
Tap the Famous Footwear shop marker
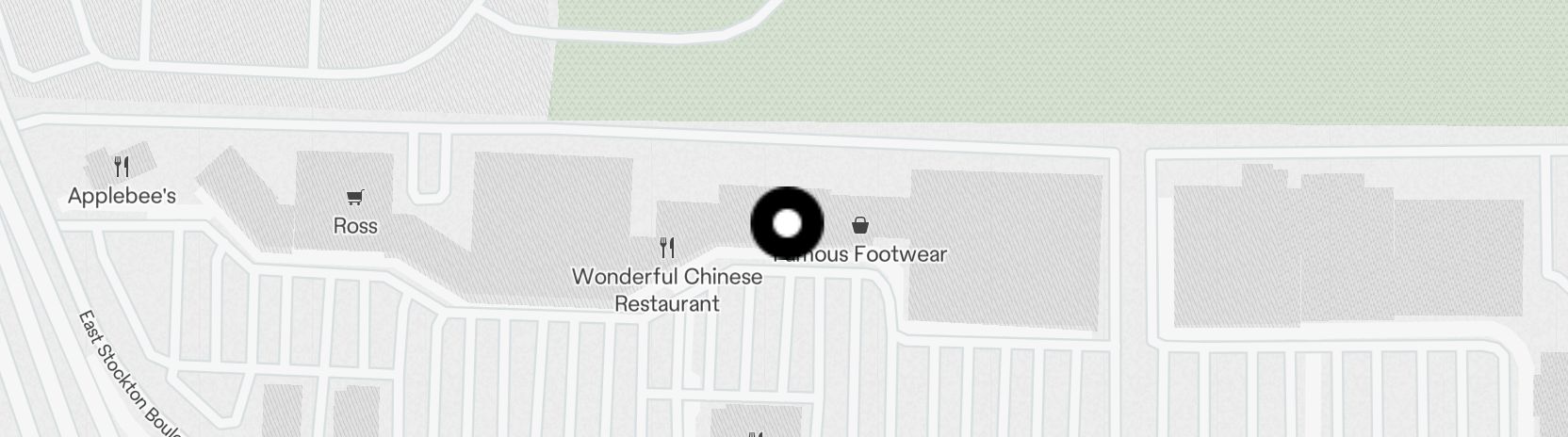[x=859, y=226]
